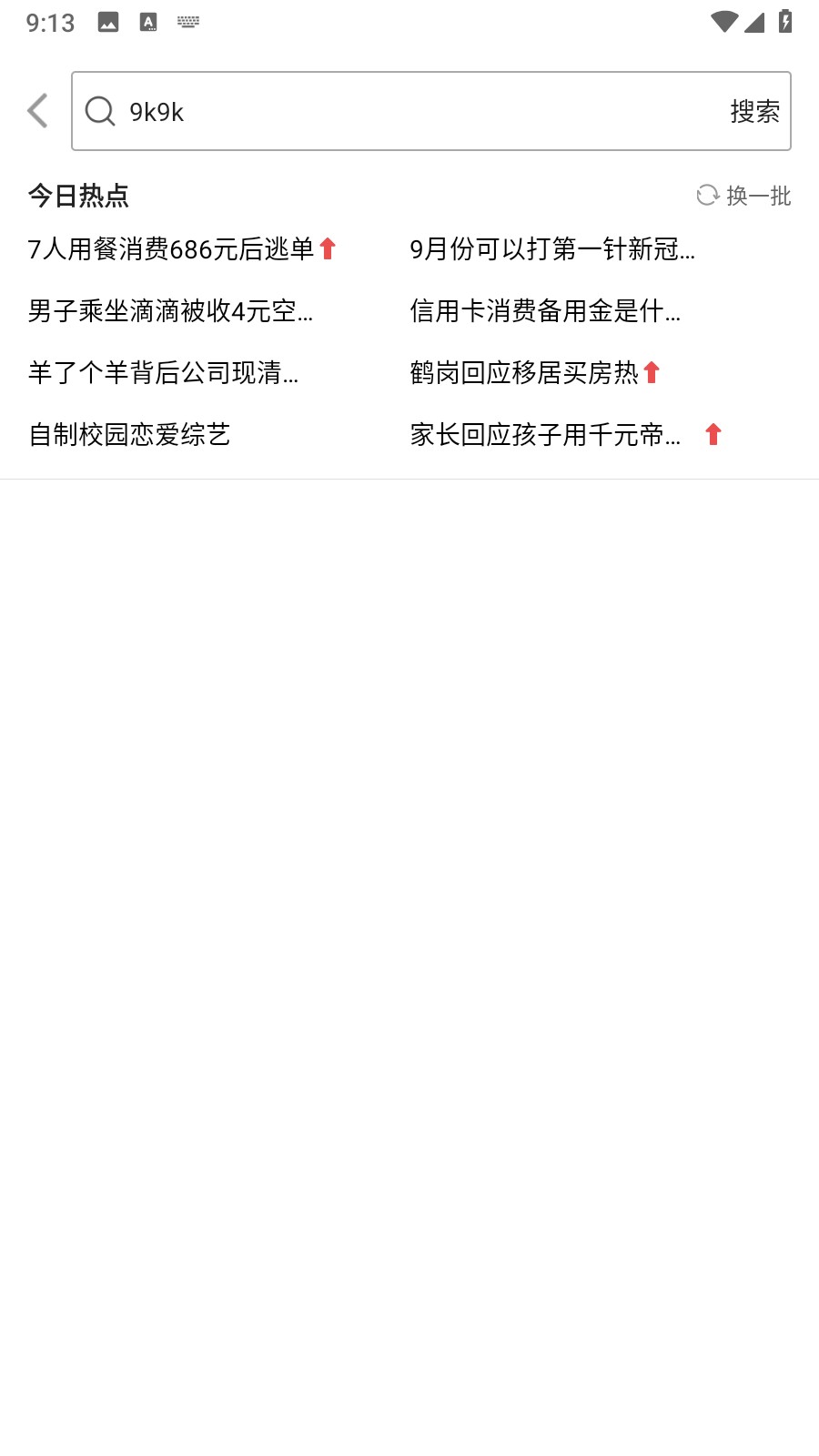
Task: Open the topic 7人用餐消费686元后逃单
Action: [171, 248]
